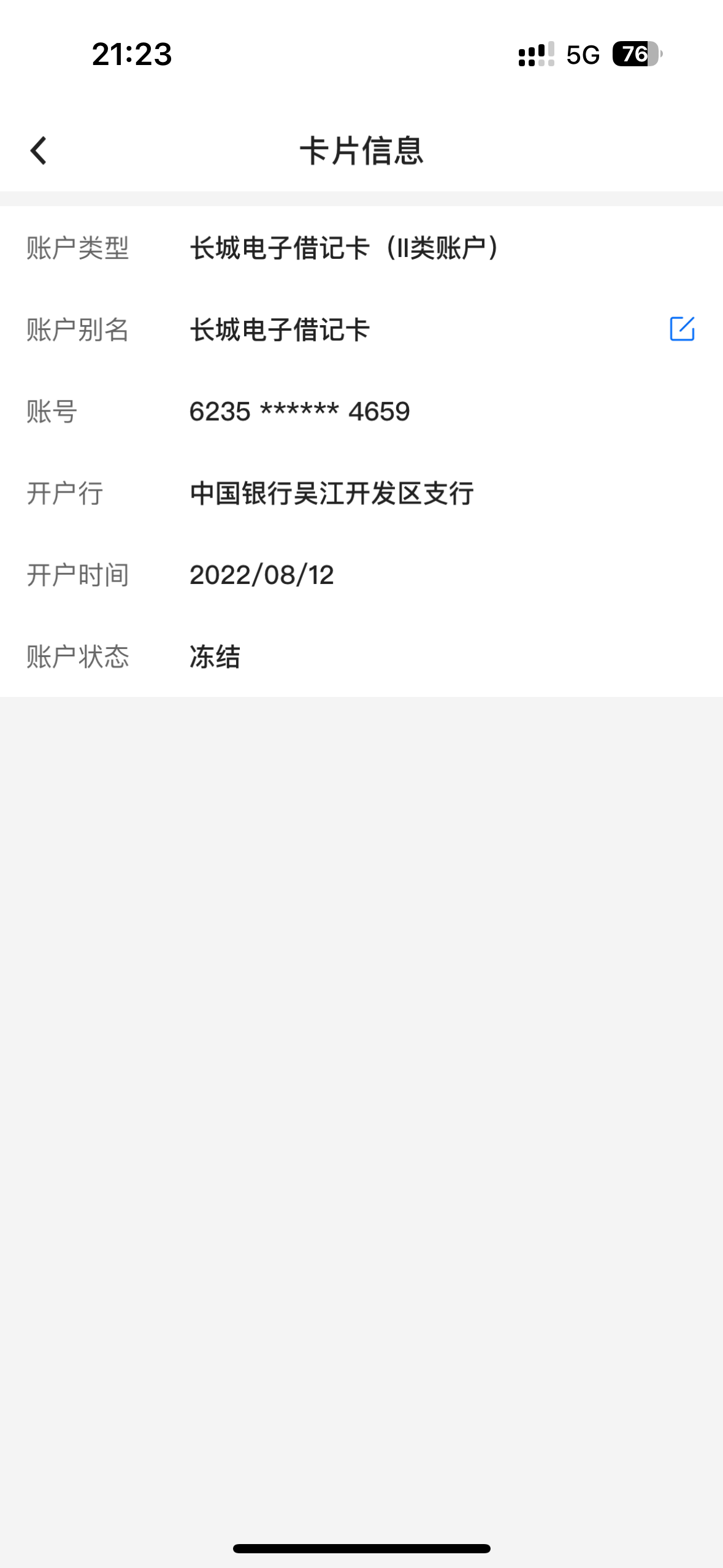
Task: Select the 开户时间 row showing 2022/08/12
Action: tap(262, 575)
